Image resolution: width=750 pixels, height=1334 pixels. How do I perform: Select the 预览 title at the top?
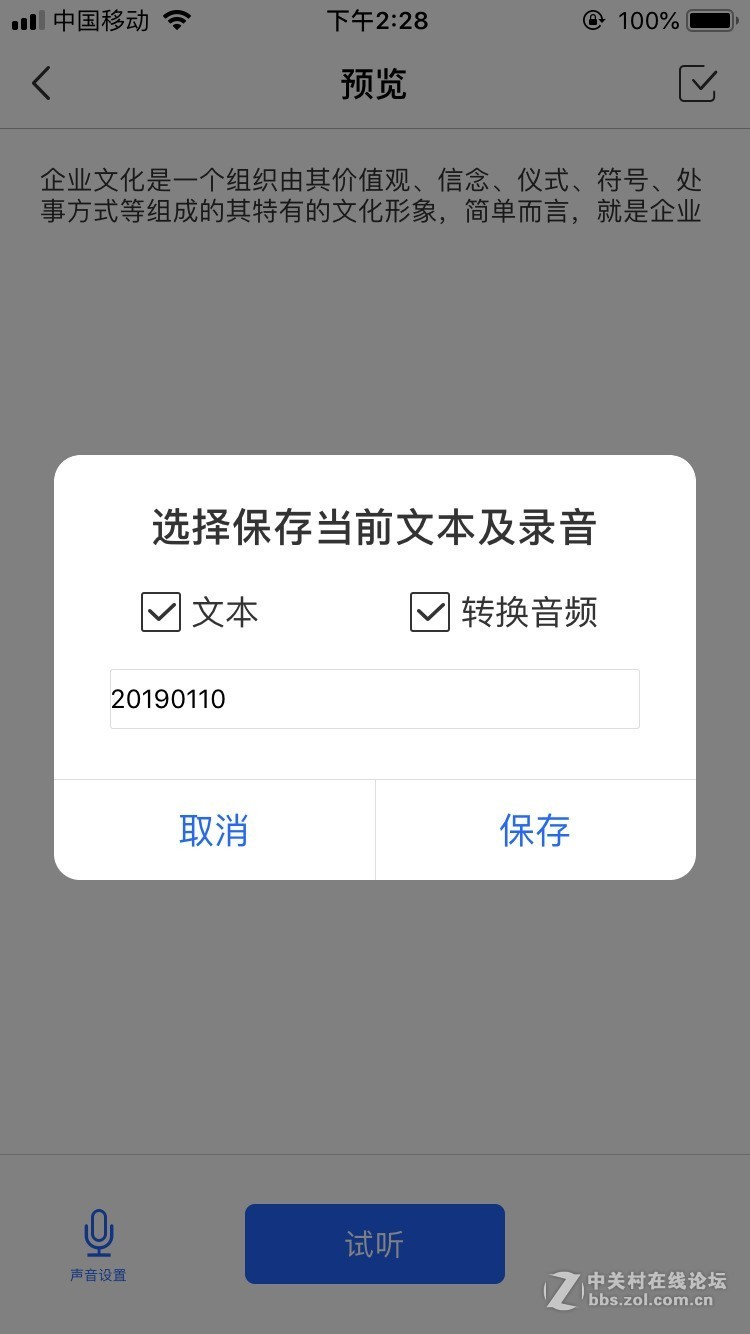click(374, 84)
